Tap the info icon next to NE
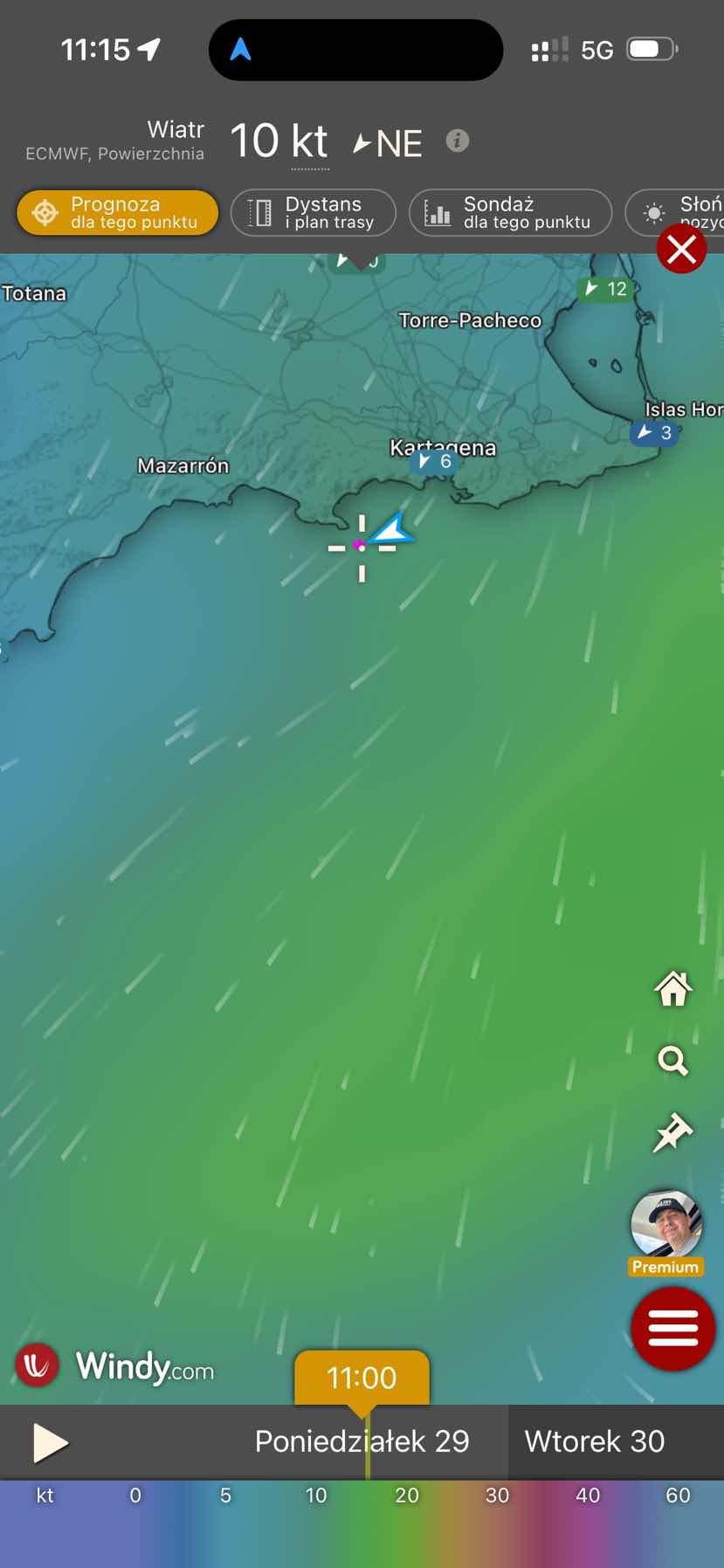This screenshot has height=1568, width=724. click(458, 141)
